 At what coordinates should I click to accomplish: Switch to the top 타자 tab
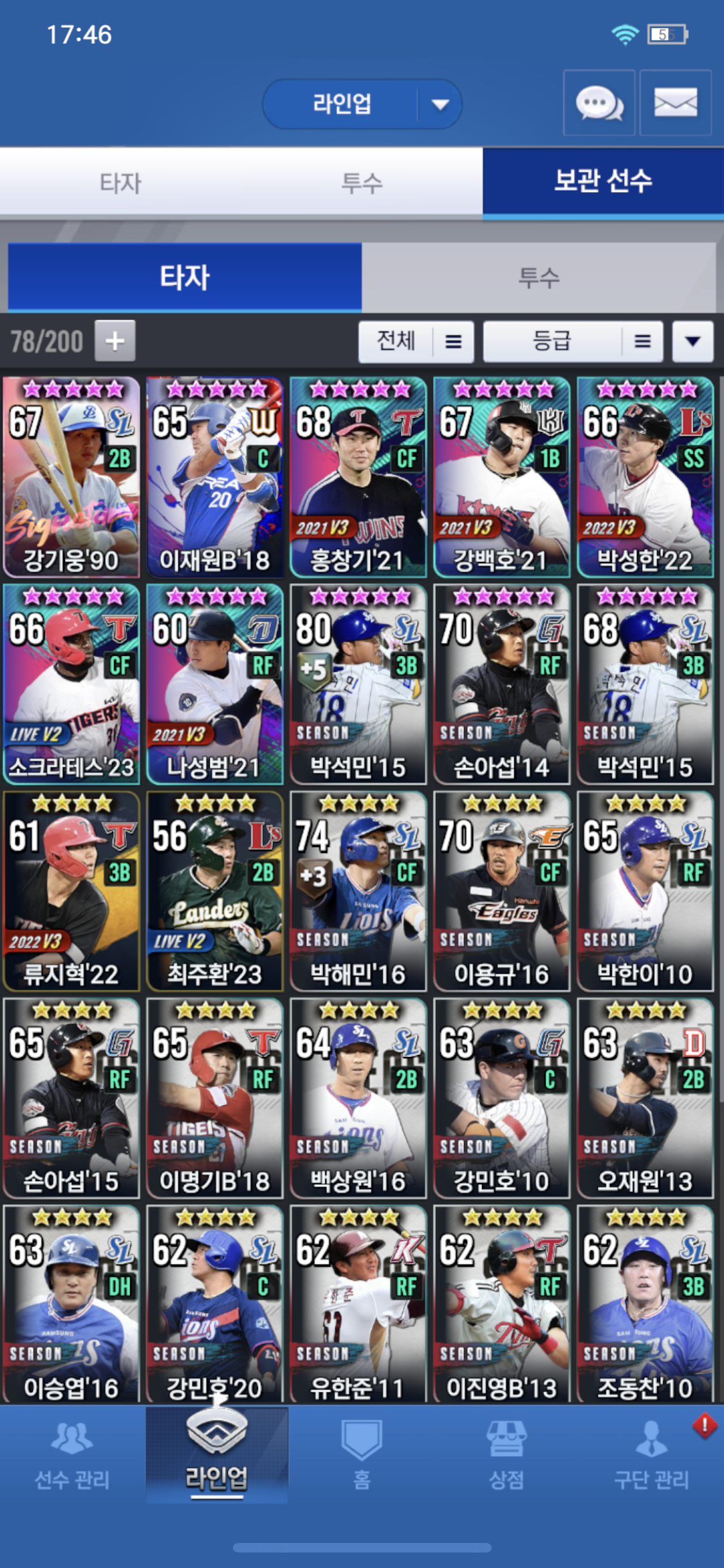pos(120,183)
